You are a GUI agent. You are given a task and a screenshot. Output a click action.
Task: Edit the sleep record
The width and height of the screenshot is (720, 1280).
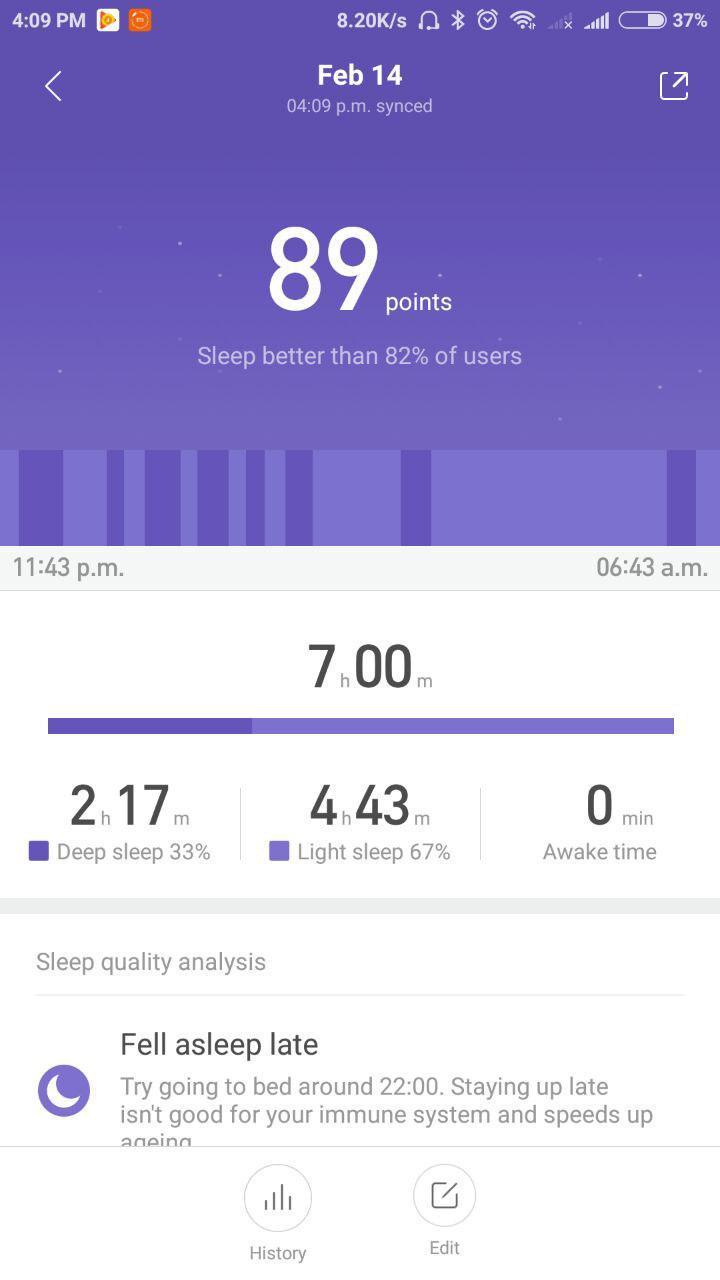[x=444, y=1196]
